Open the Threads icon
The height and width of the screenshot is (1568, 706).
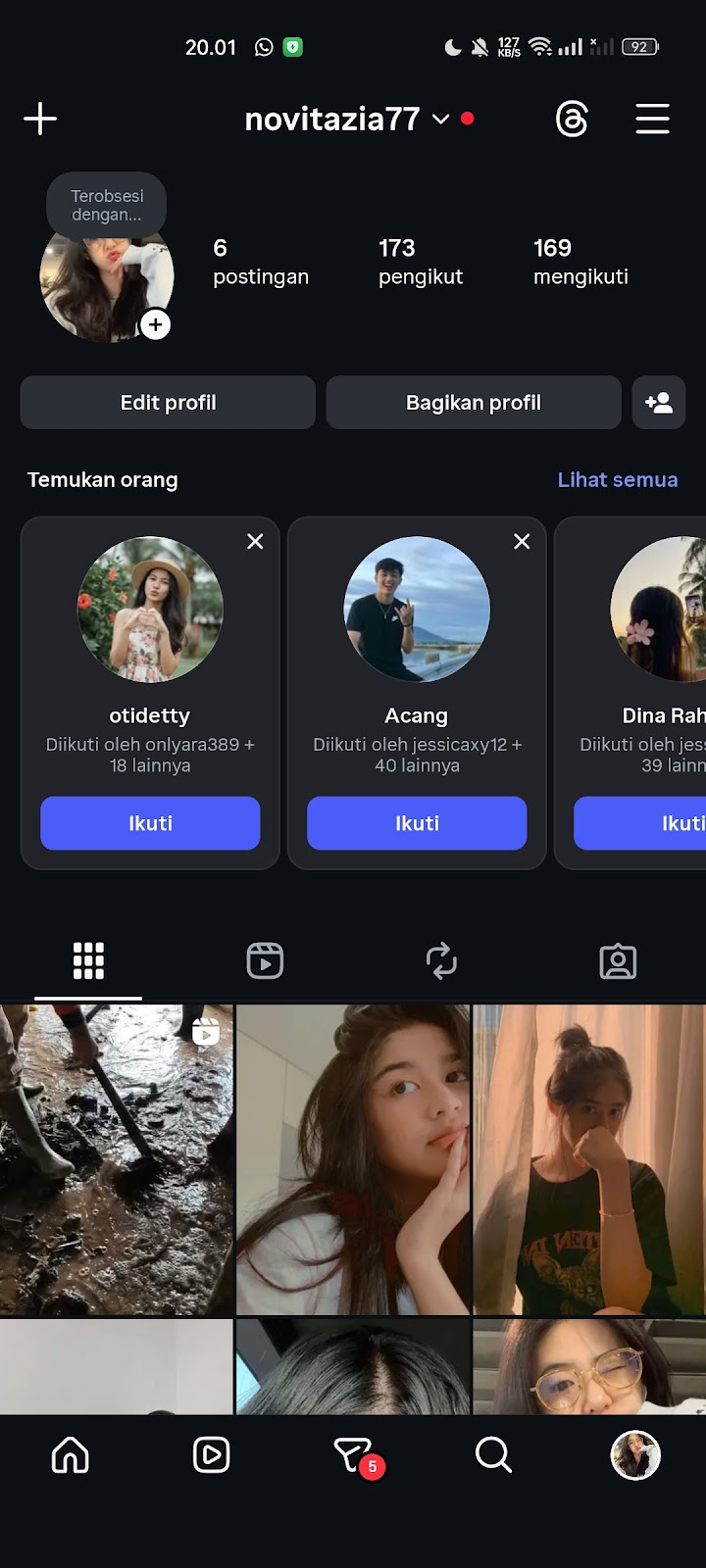[572, 120]
